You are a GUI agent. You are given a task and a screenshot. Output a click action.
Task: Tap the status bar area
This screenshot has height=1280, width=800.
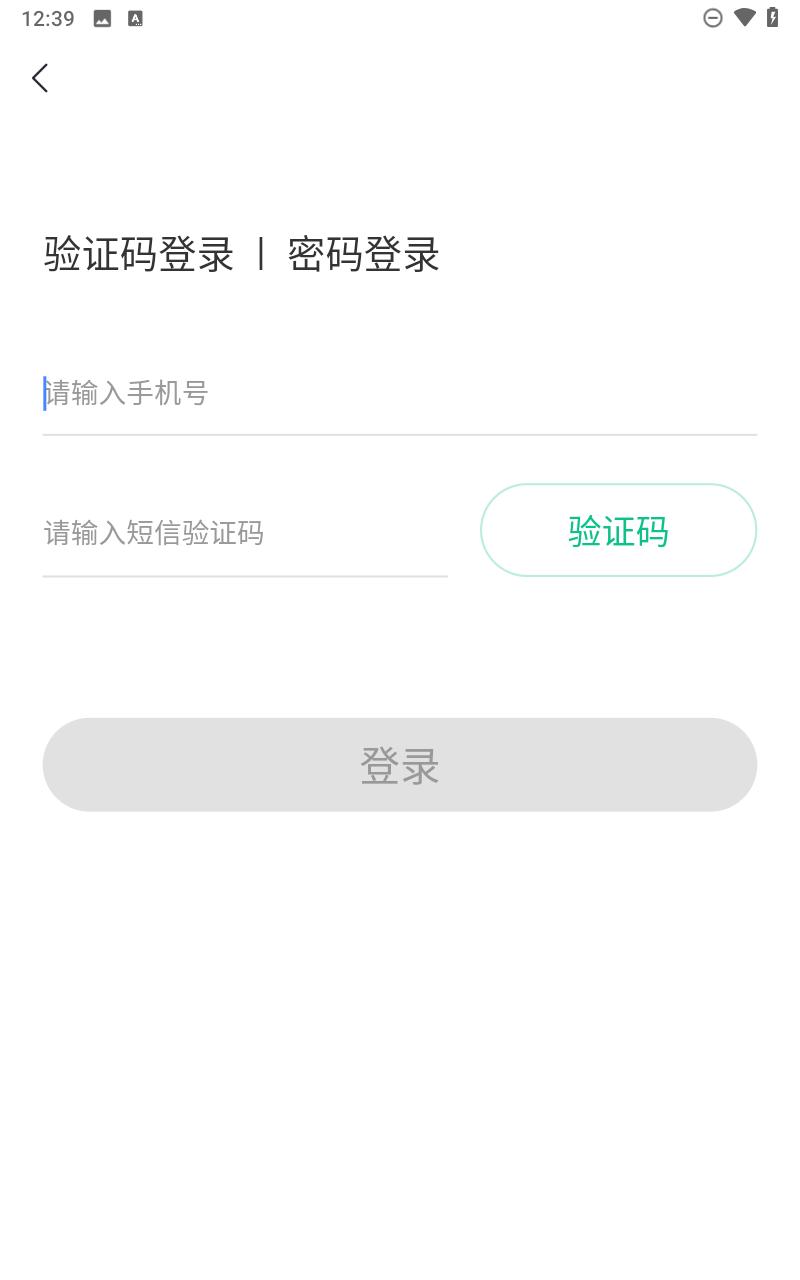point(400,17)
